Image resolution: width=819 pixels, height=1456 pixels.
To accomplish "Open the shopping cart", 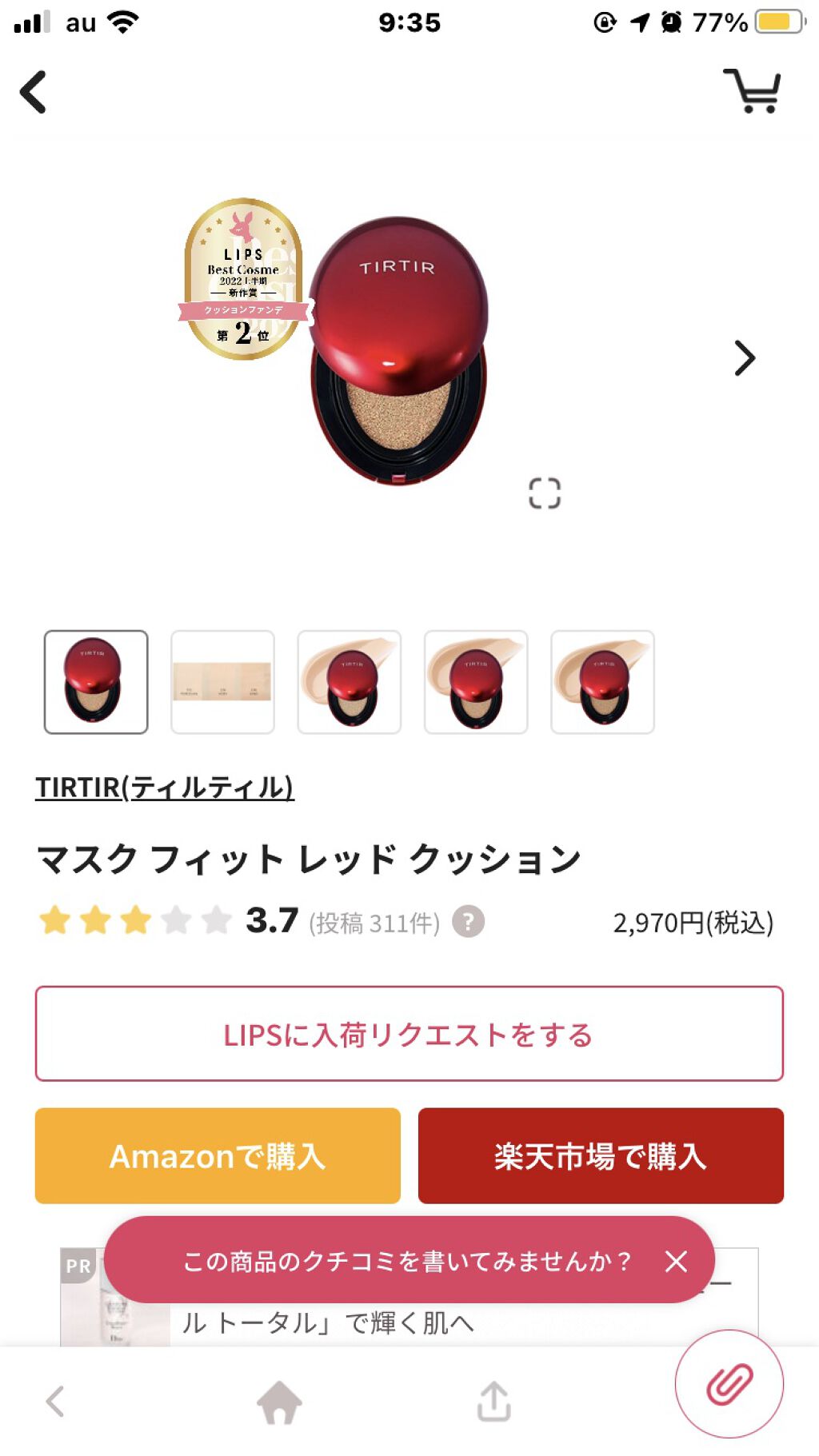I will pos(753,90).
